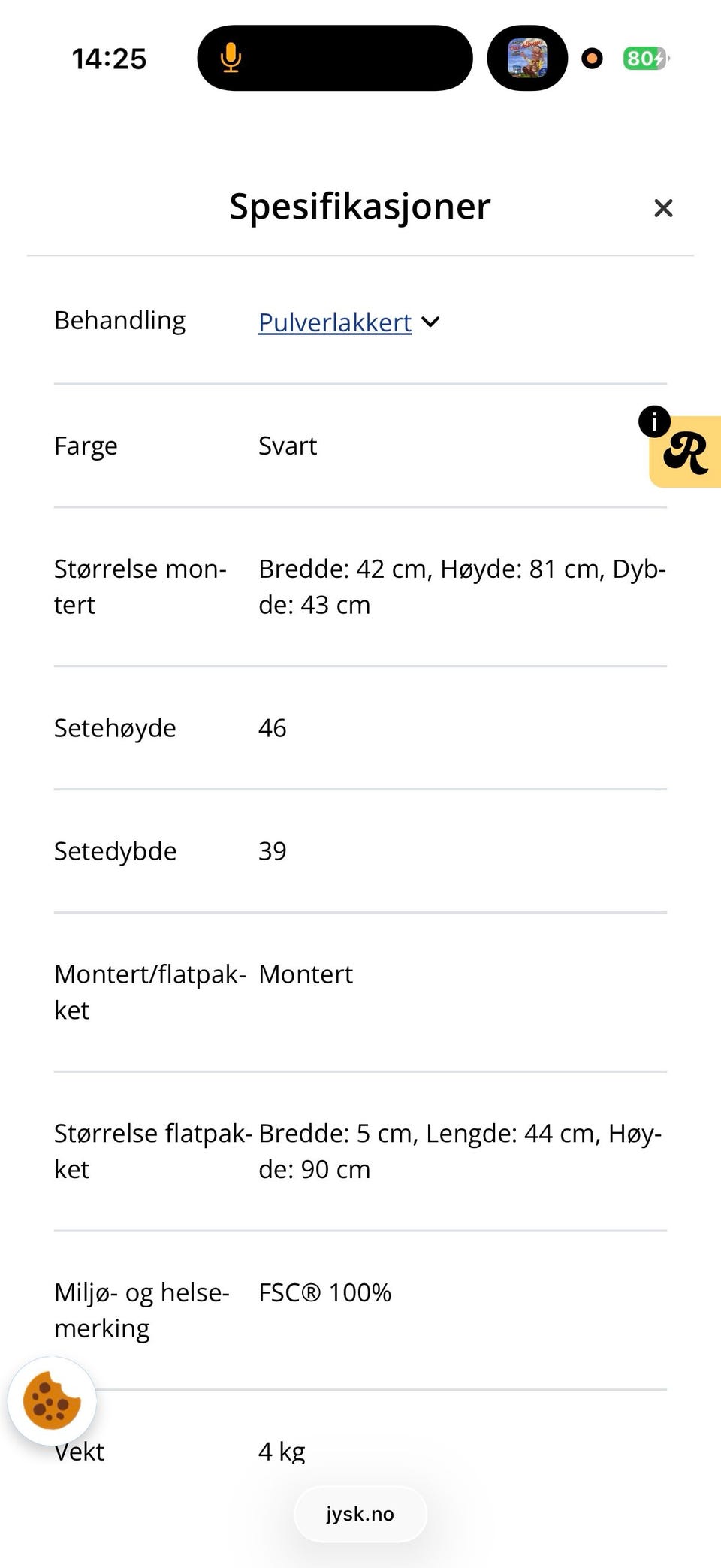Select the Pulverlakkert link

pyautogui.click(x=334, y=322)
